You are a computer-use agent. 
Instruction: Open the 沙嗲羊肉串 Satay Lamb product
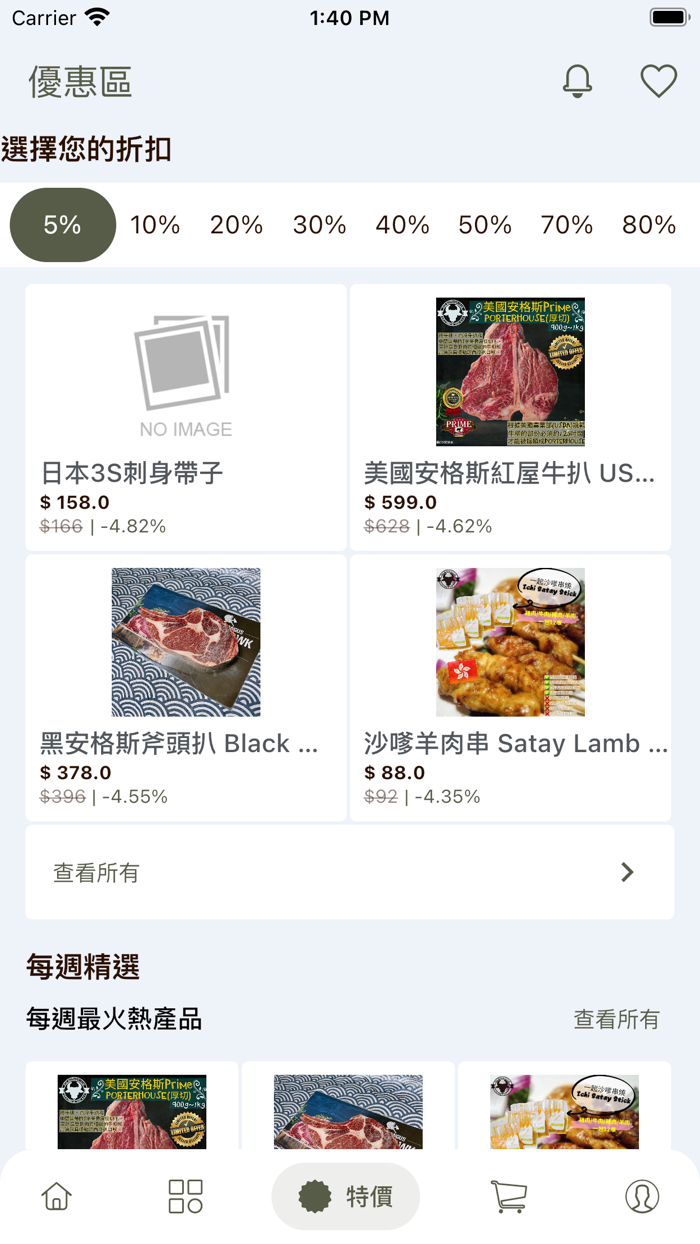[x=510, y=688]
